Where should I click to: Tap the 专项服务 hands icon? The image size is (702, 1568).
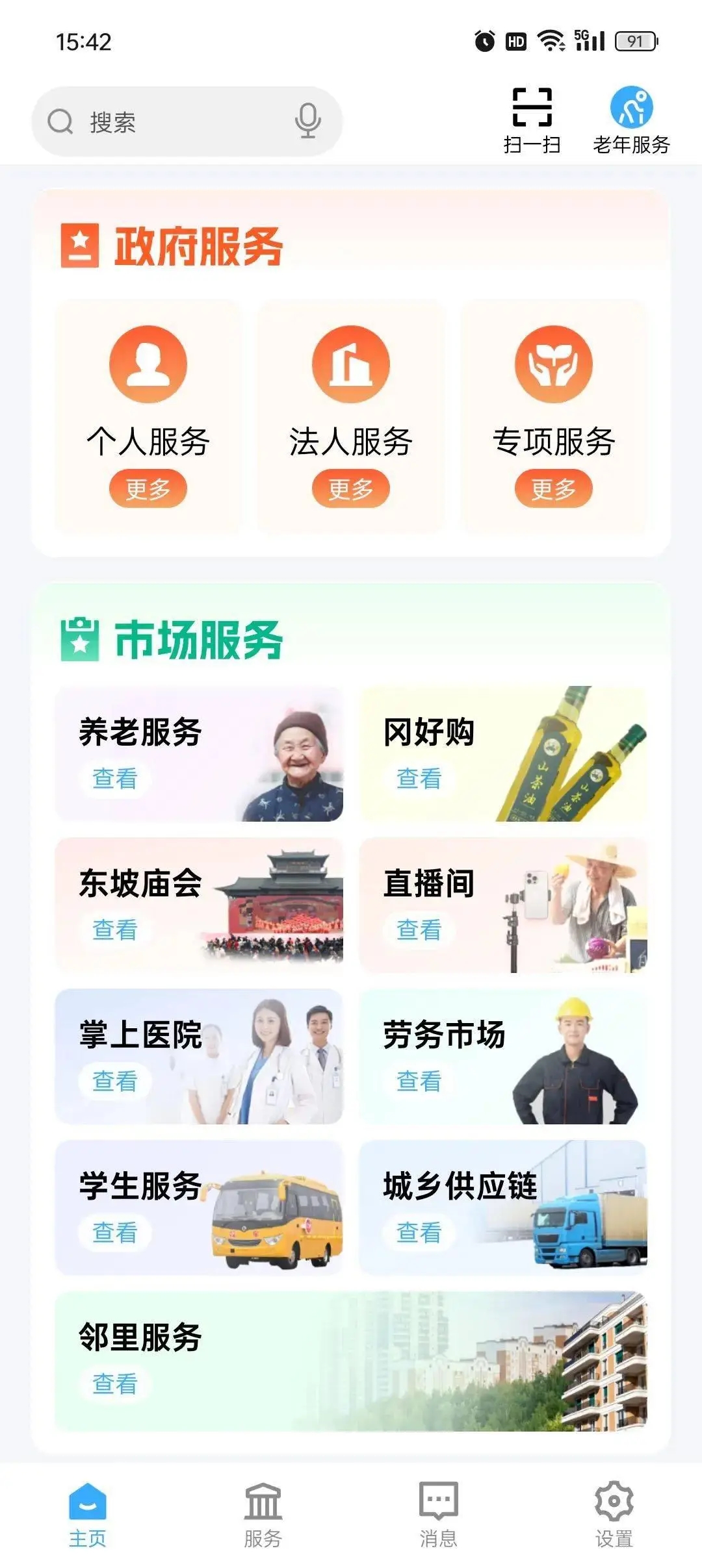[552, 365]
